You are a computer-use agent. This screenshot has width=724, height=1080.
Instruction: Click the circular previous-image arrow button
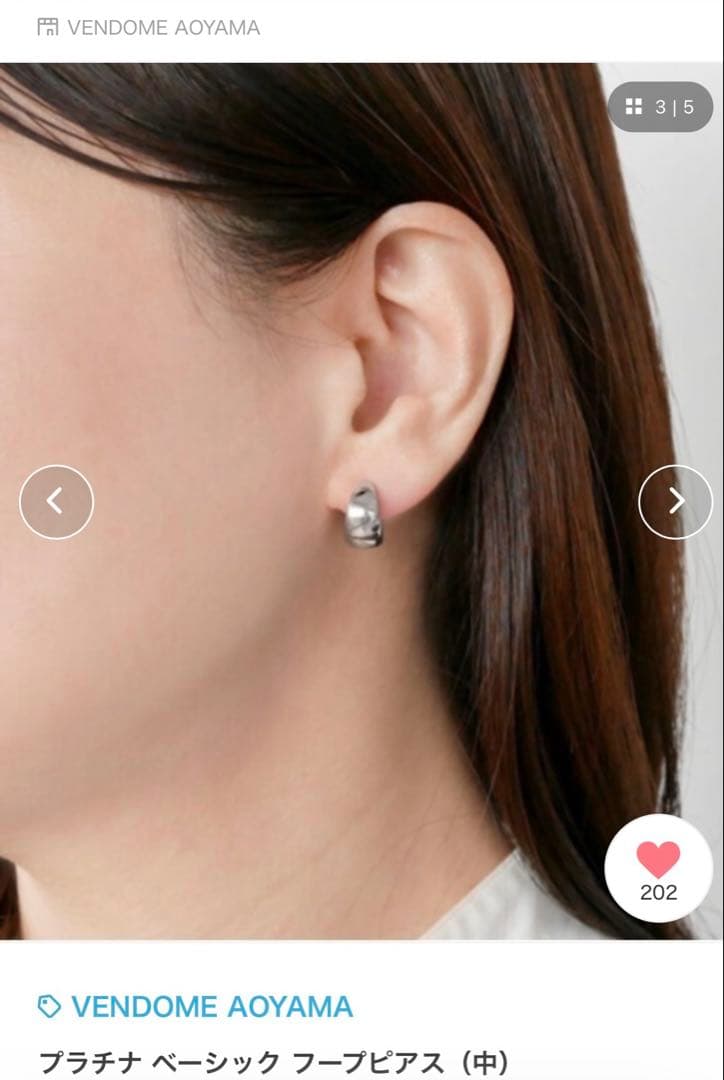pos(55,501)
